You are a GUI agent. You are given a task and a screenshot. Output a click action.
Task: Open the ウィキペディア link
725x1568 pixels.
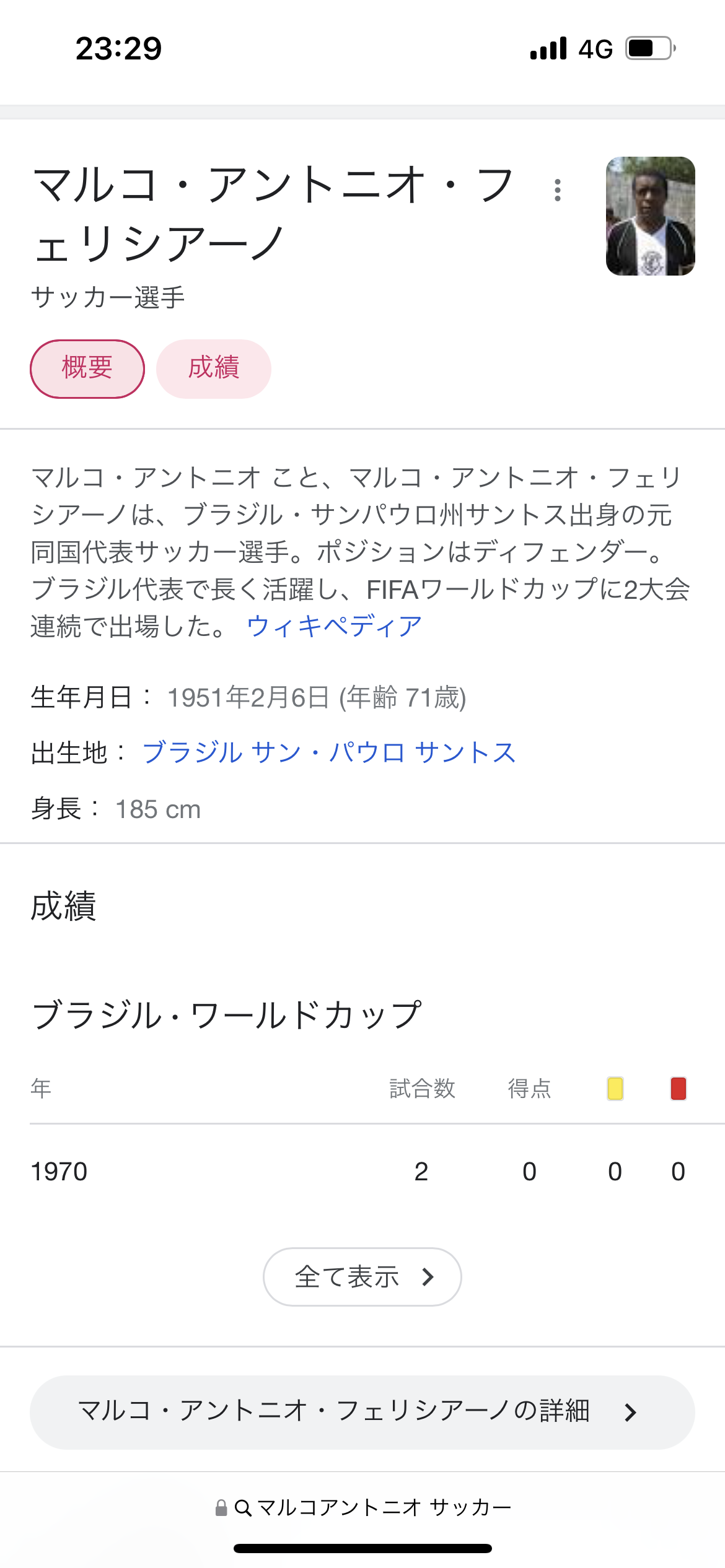pyautogui.click(x=334, y=626)
